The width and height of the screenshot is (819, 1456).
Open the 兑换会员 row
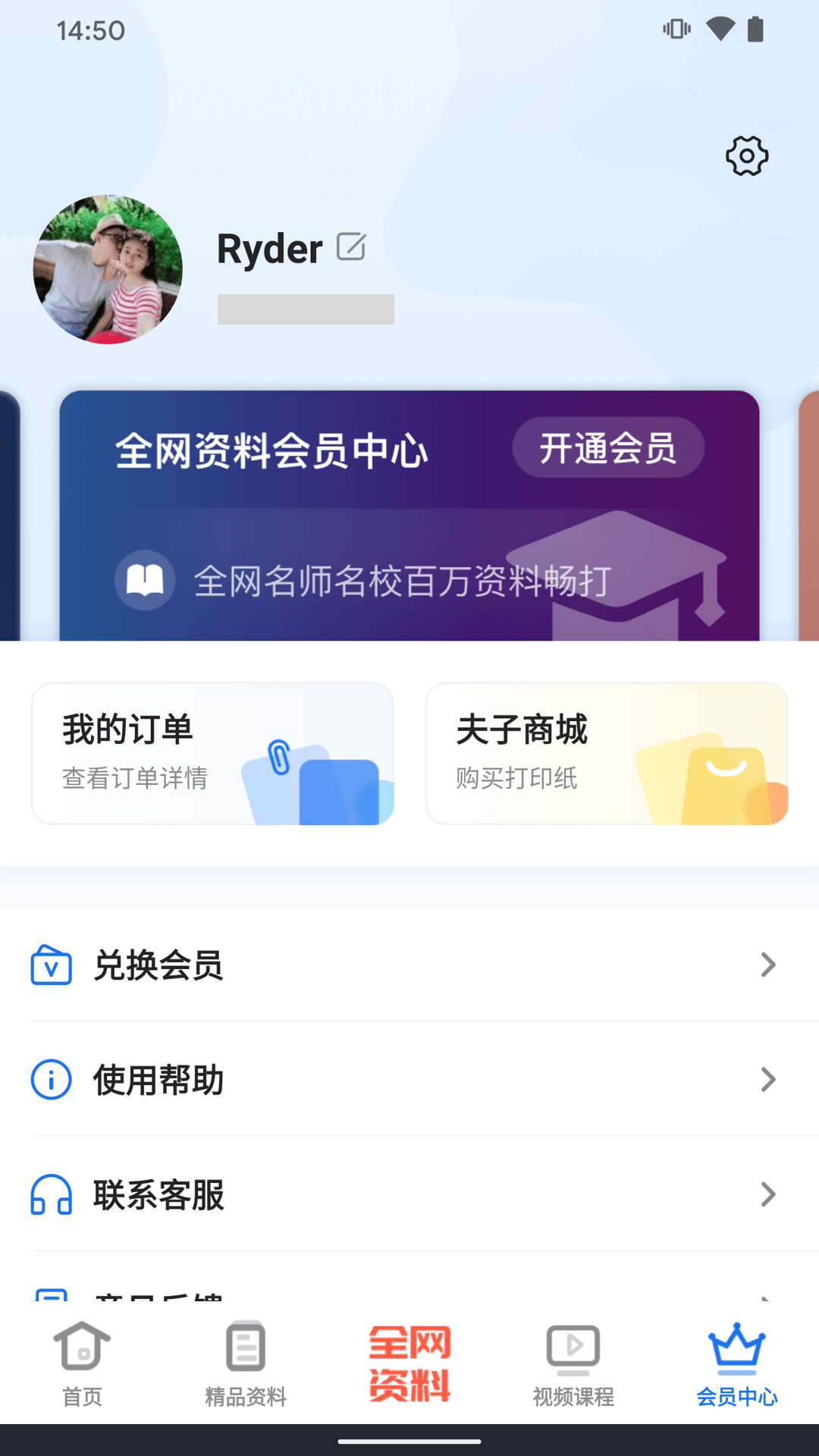click(409, 965)
